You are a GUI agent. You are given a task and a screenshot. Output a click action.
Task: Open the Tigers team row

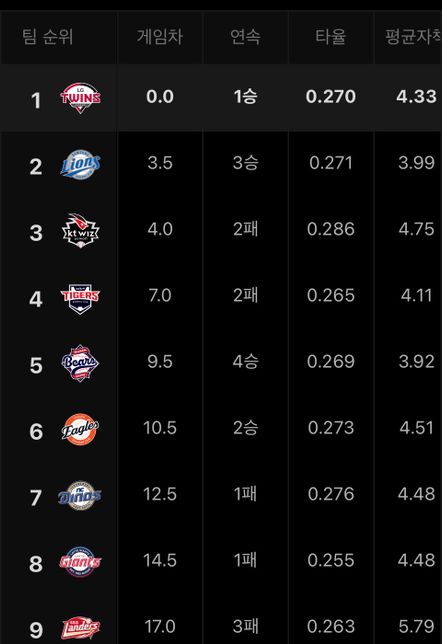point(221,297)
